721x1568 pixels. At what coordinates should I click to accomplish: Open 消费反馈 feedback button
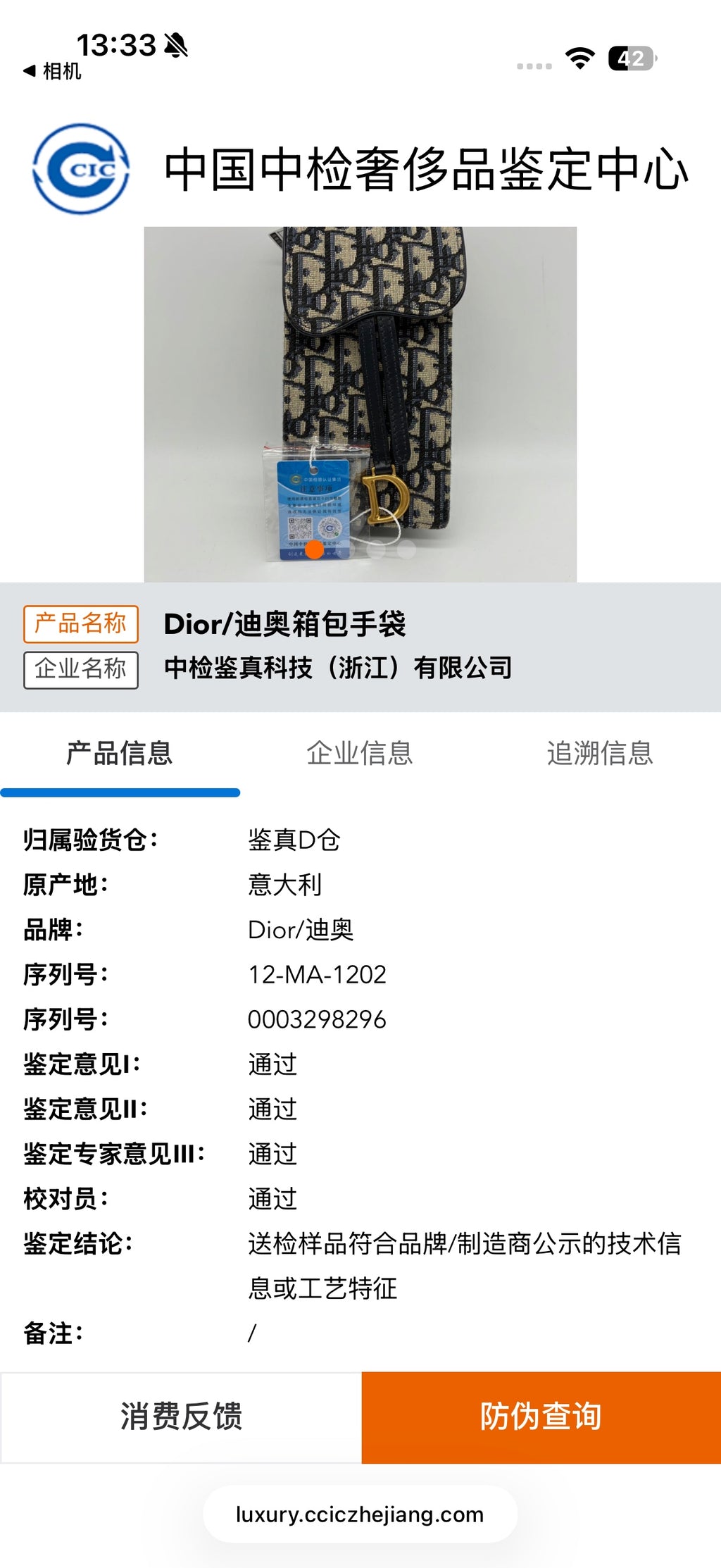(181, 1417)
